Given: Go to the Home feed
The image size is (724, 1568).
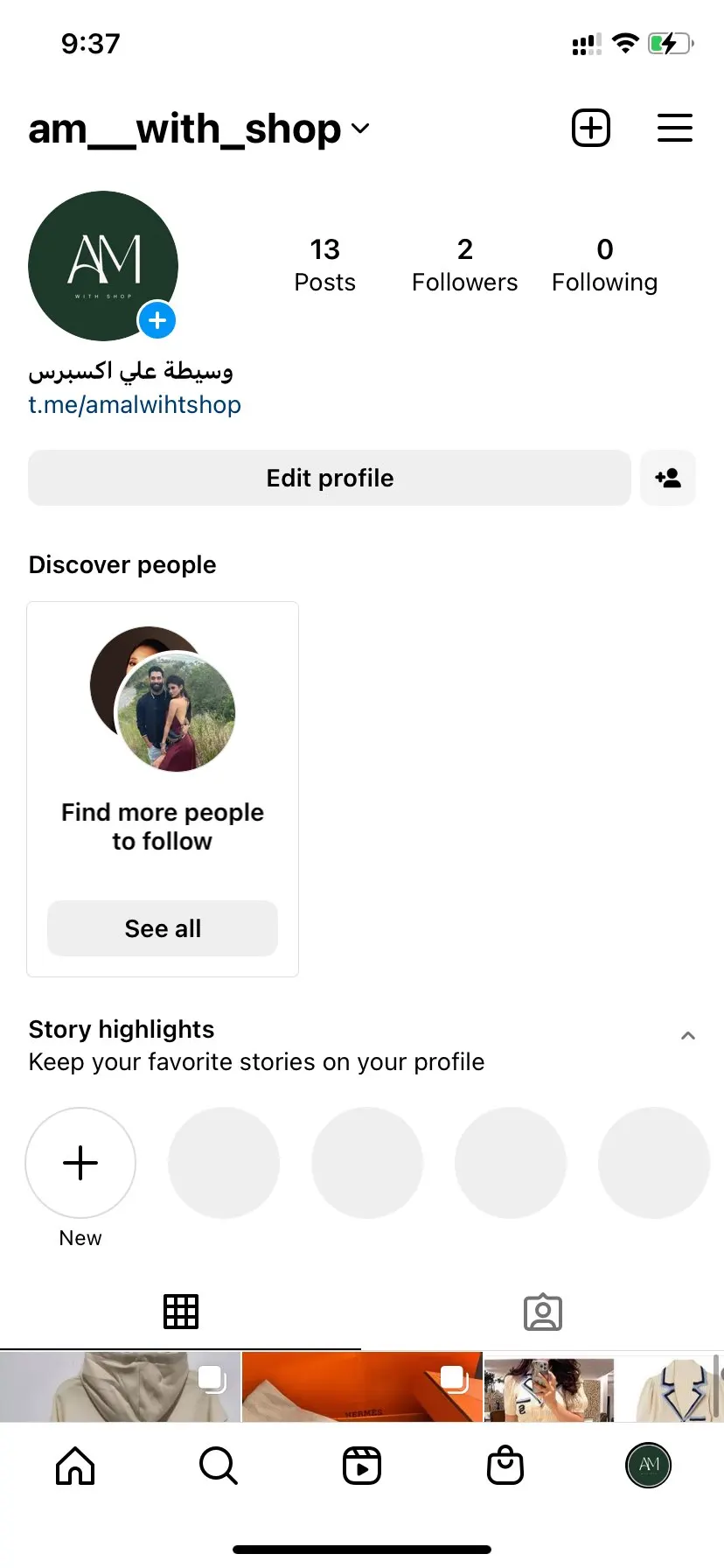Looking at the screenshot, I should pyautogui.click(x=75, y=1466).
